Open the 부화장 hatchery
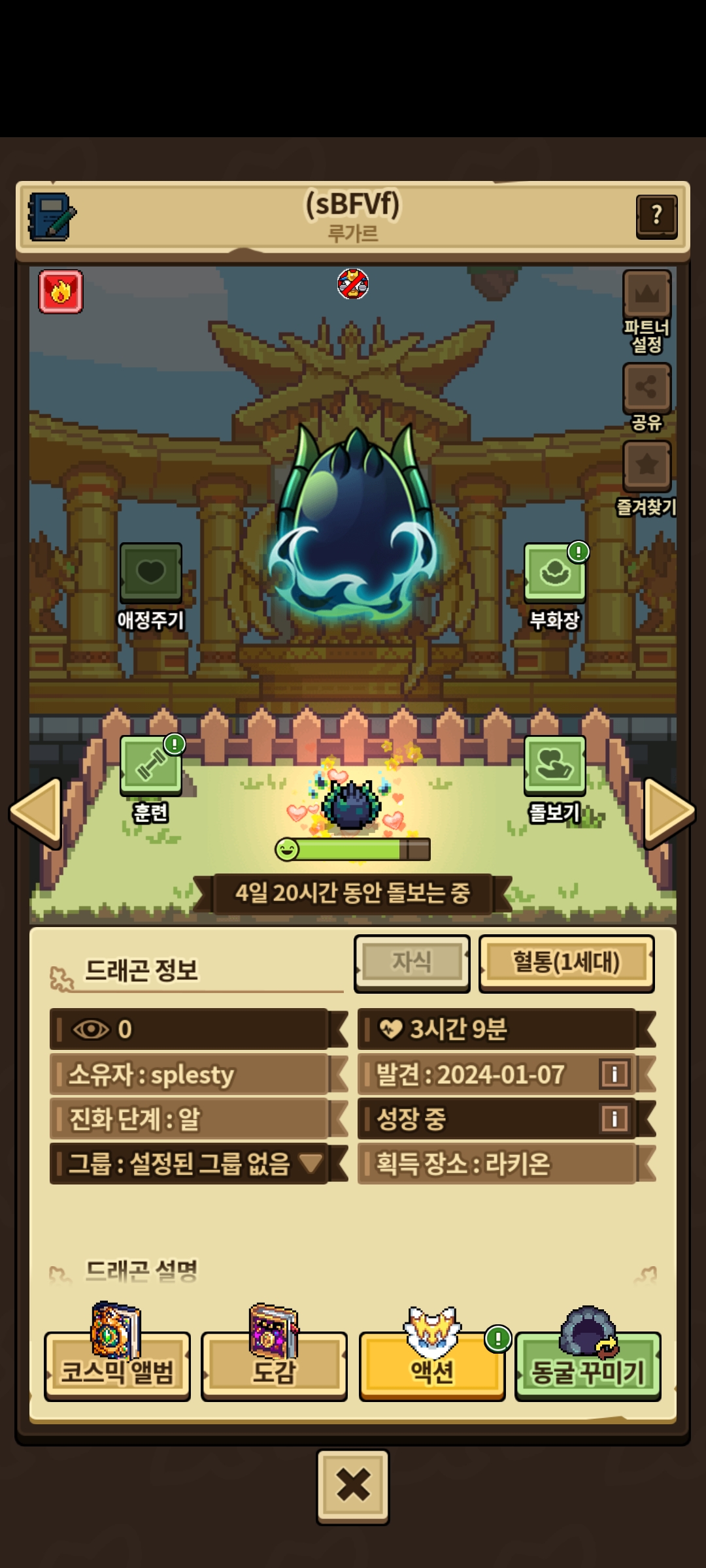706x1568 pixels. click(554, 573)
